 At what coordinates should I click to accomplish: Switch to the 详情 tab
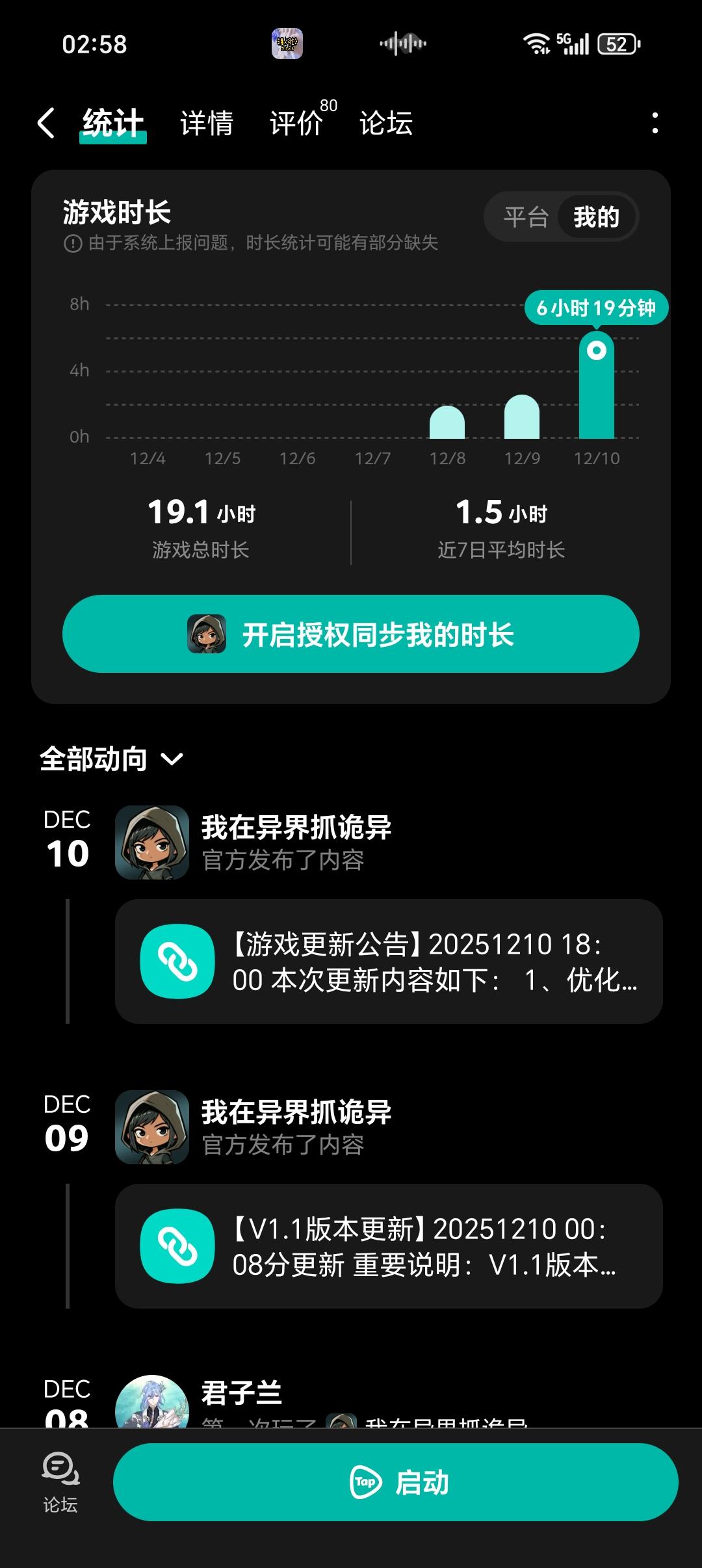tap(207, 124)
